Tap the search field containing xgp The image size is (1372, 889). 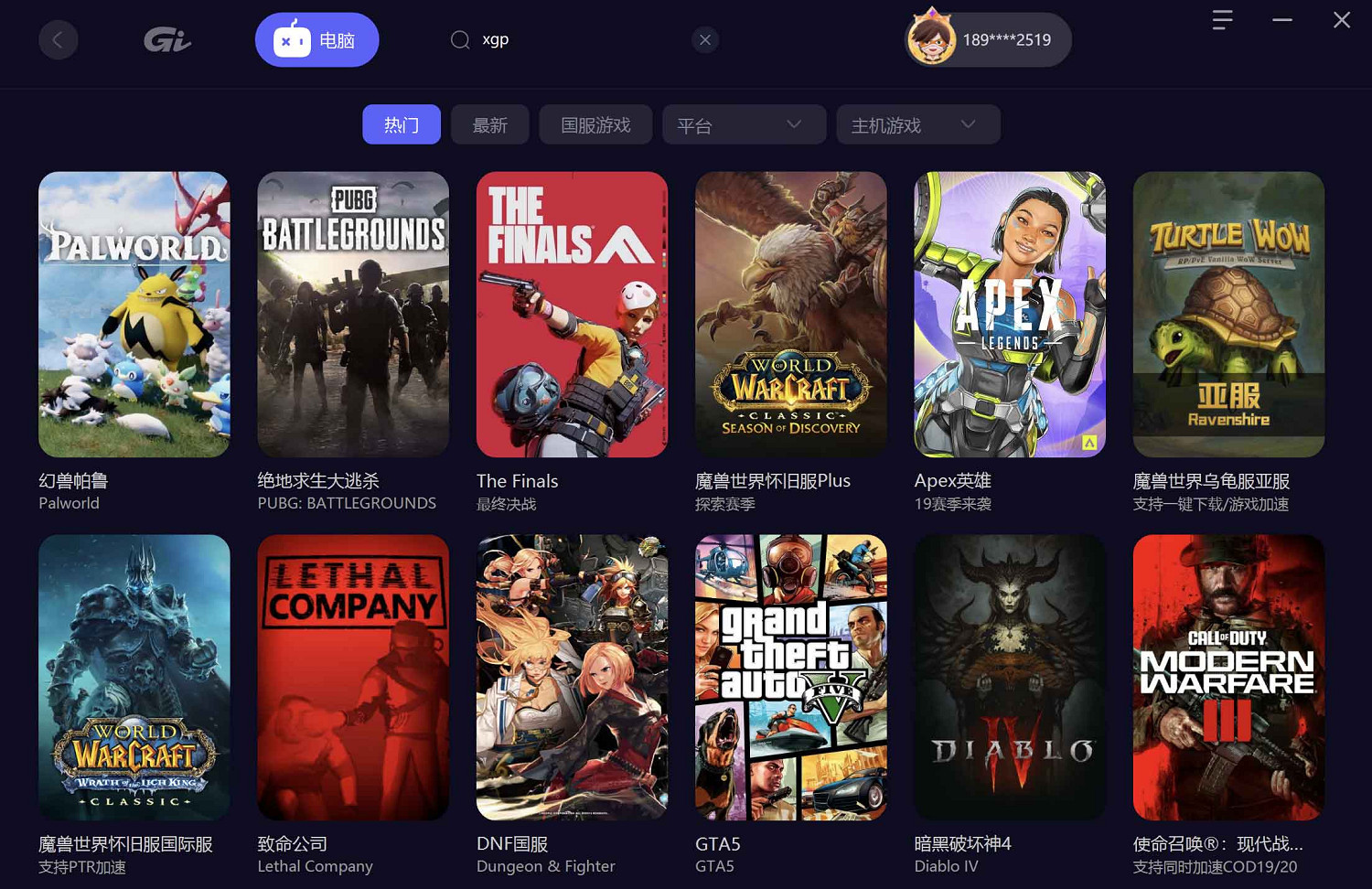click(576, 39)
